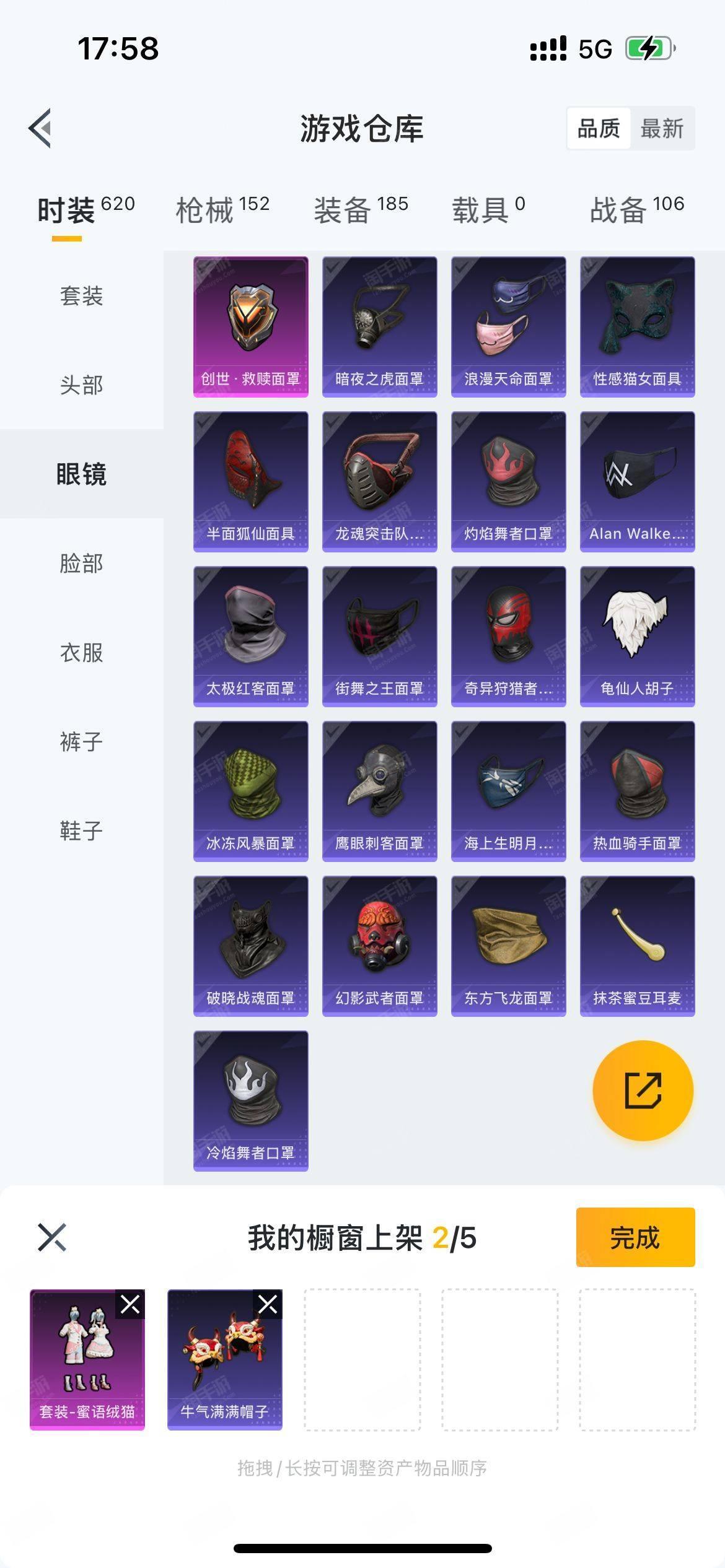This screenshot has width=725, height=1568.
Task: Remove 套装-蜜语绒猫 from the showcase
Action: pyautogui.click(x=130, y=1304)
